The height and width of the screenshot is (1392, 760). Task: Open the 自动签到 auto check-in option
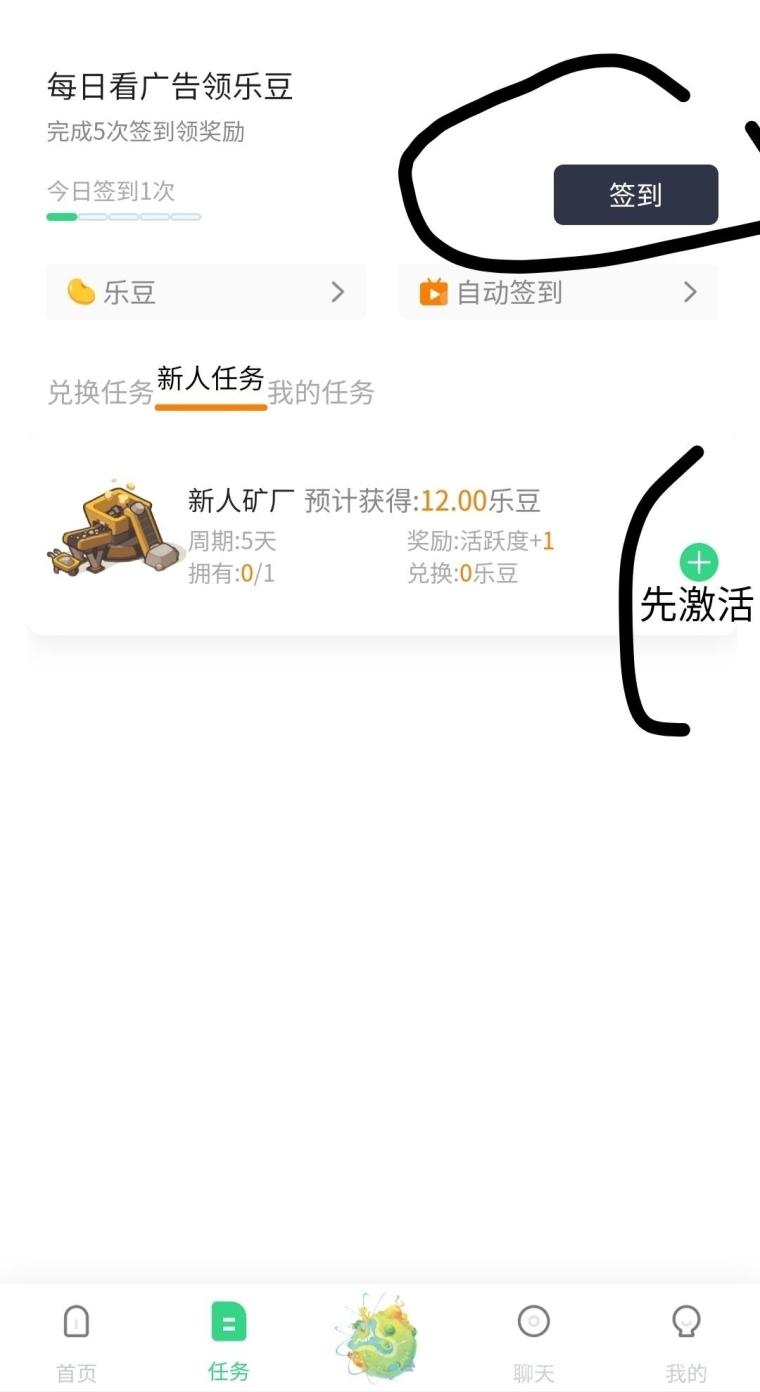pyautogui.click(x=558, y=292)
